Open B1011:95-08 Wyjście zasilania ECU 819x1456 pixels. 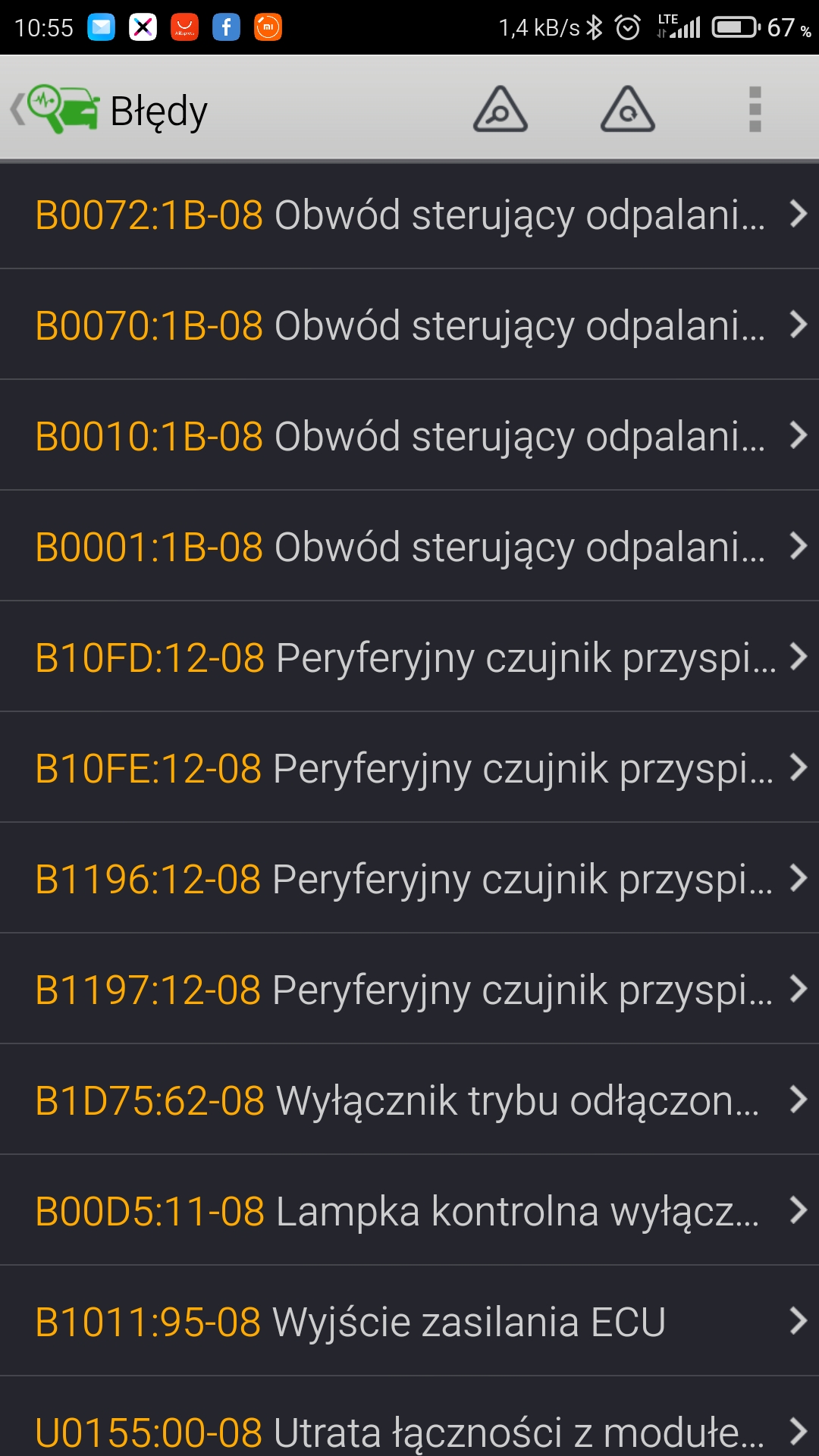(x=409, y=1322)
